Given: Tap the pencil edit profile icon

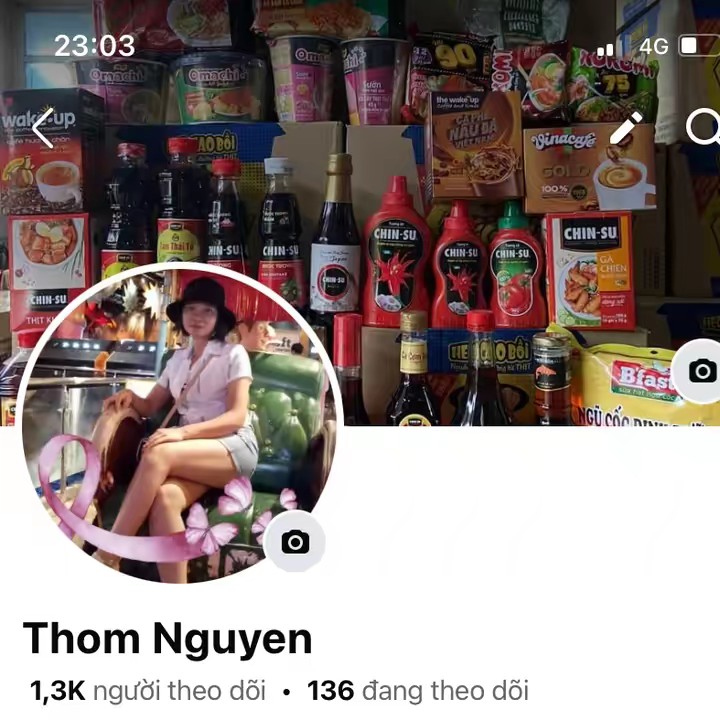Looking at the screenshot, I should (626, 128).
